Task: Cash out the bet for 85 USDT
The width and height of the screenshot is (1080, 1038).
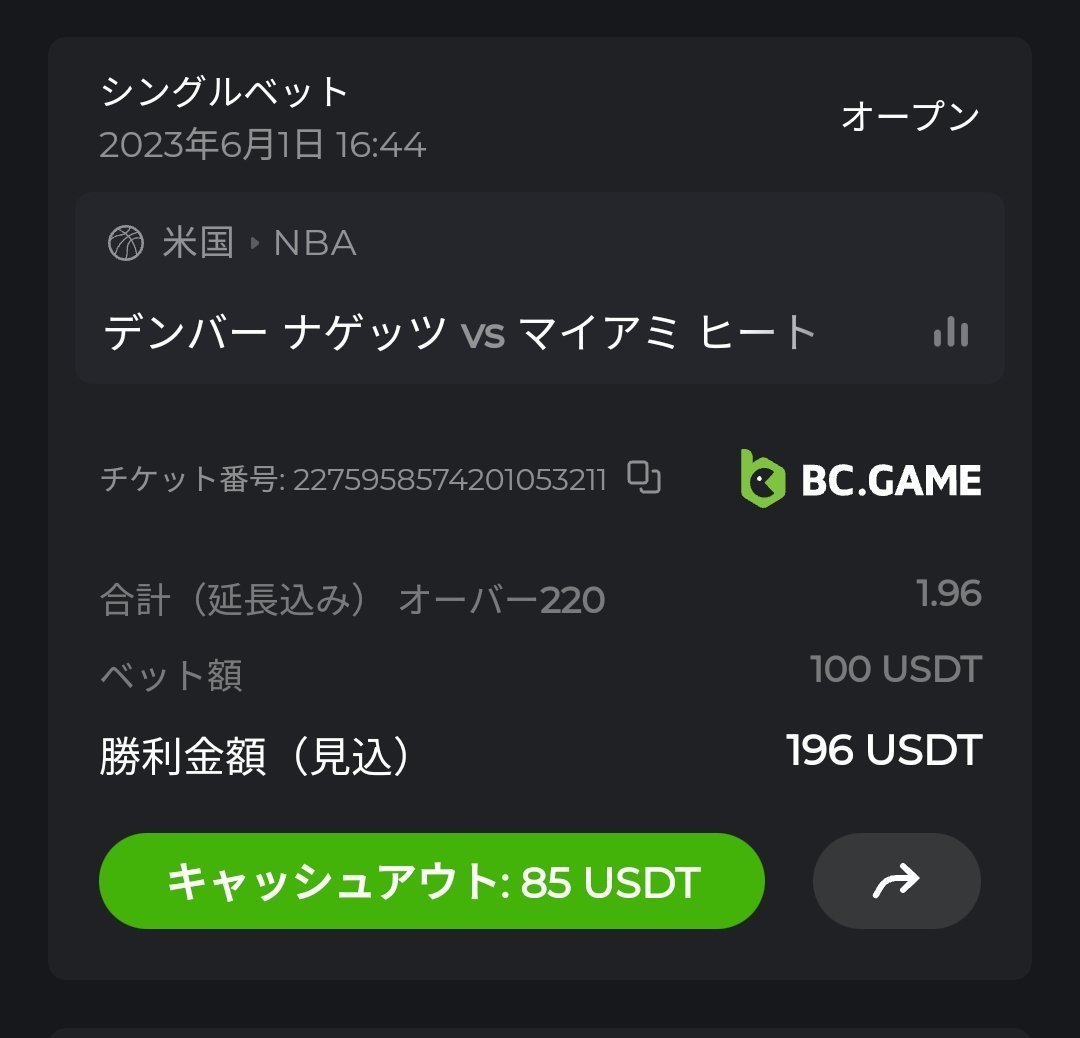Action: click(431, 882)
